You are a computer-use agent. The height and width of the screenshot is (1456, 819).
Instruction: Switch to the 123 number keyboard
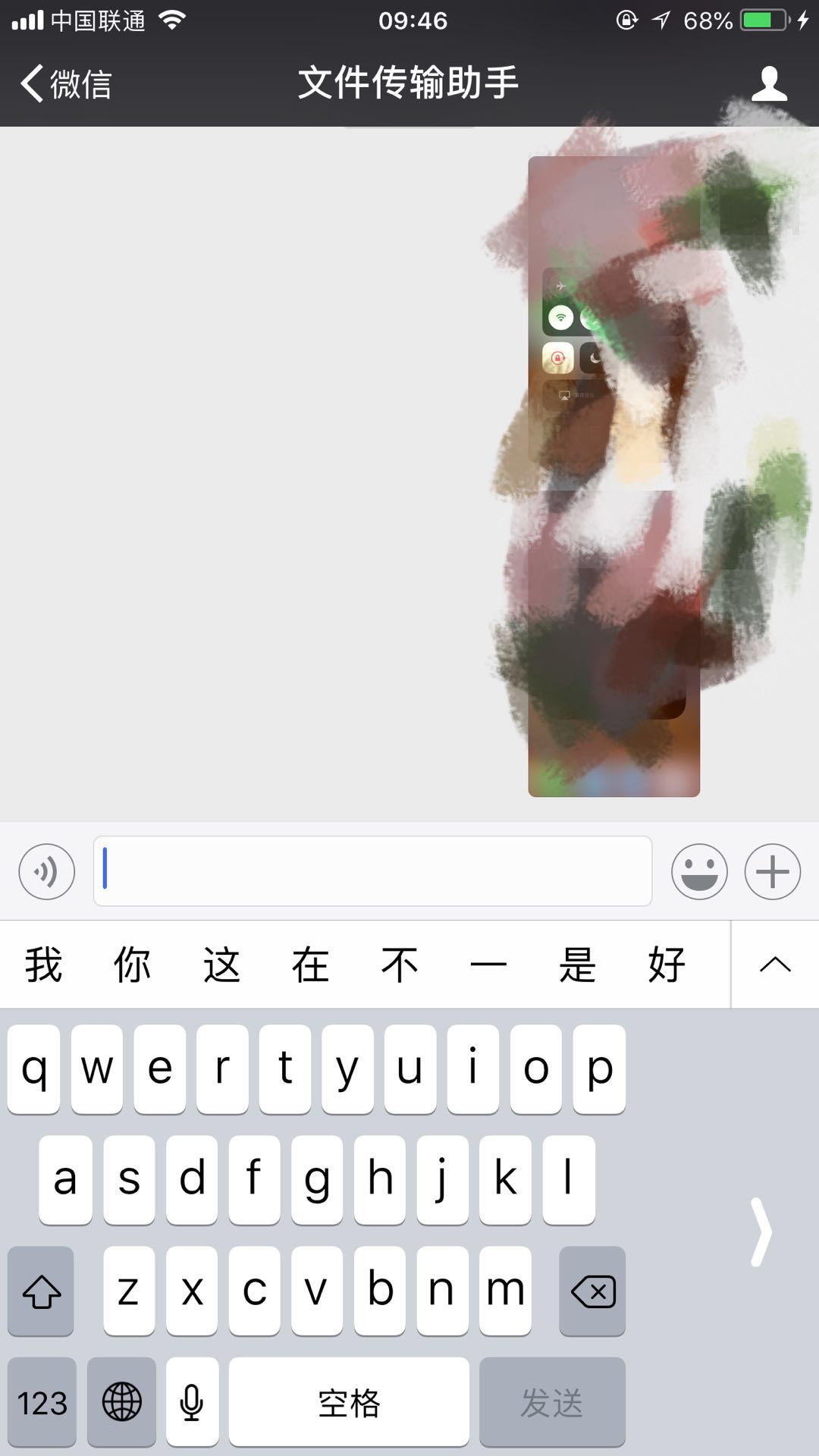point(42,1402)
